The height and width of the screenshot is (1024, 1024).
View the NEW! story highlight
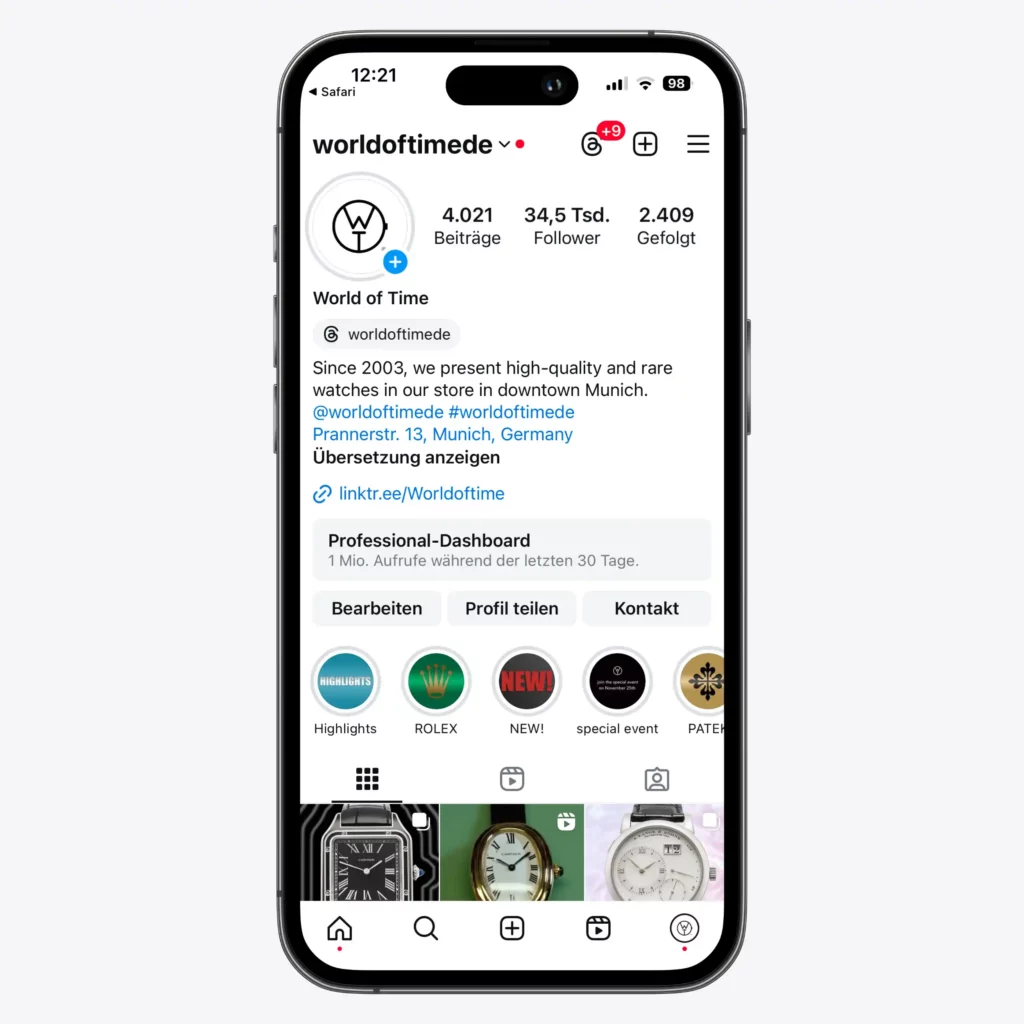[x=527, y=682]
